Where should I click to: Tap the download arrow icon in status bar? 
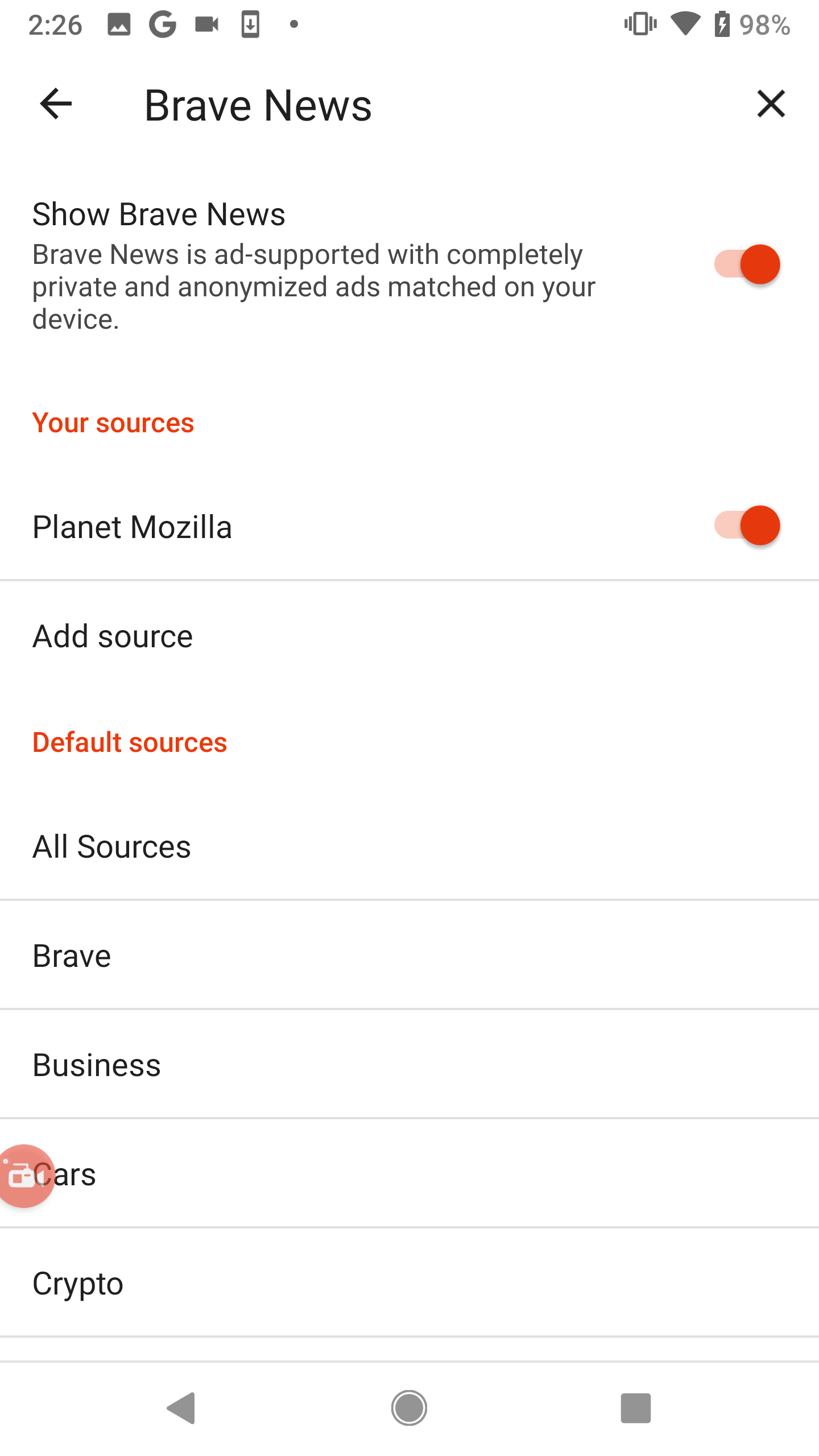click(249, 24)
